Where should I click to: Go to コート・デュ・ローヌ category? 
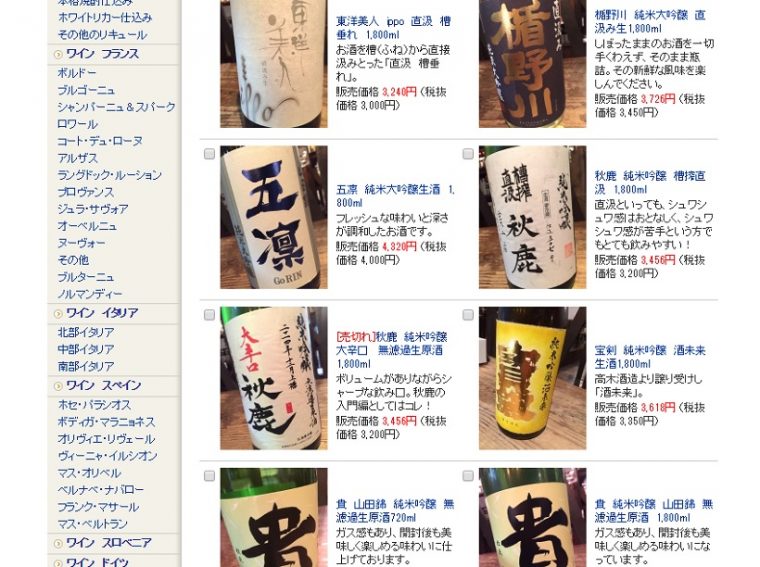pyautogui.click(x=99, y=141)
